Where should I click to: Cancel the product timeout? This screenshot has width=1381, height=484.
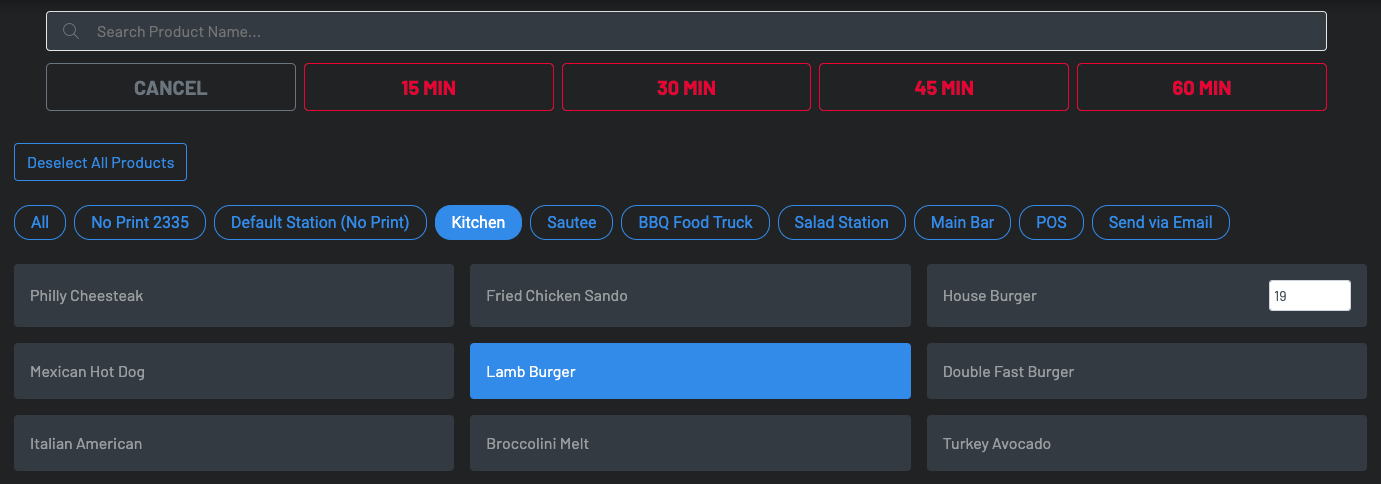[x=171, y=88]
